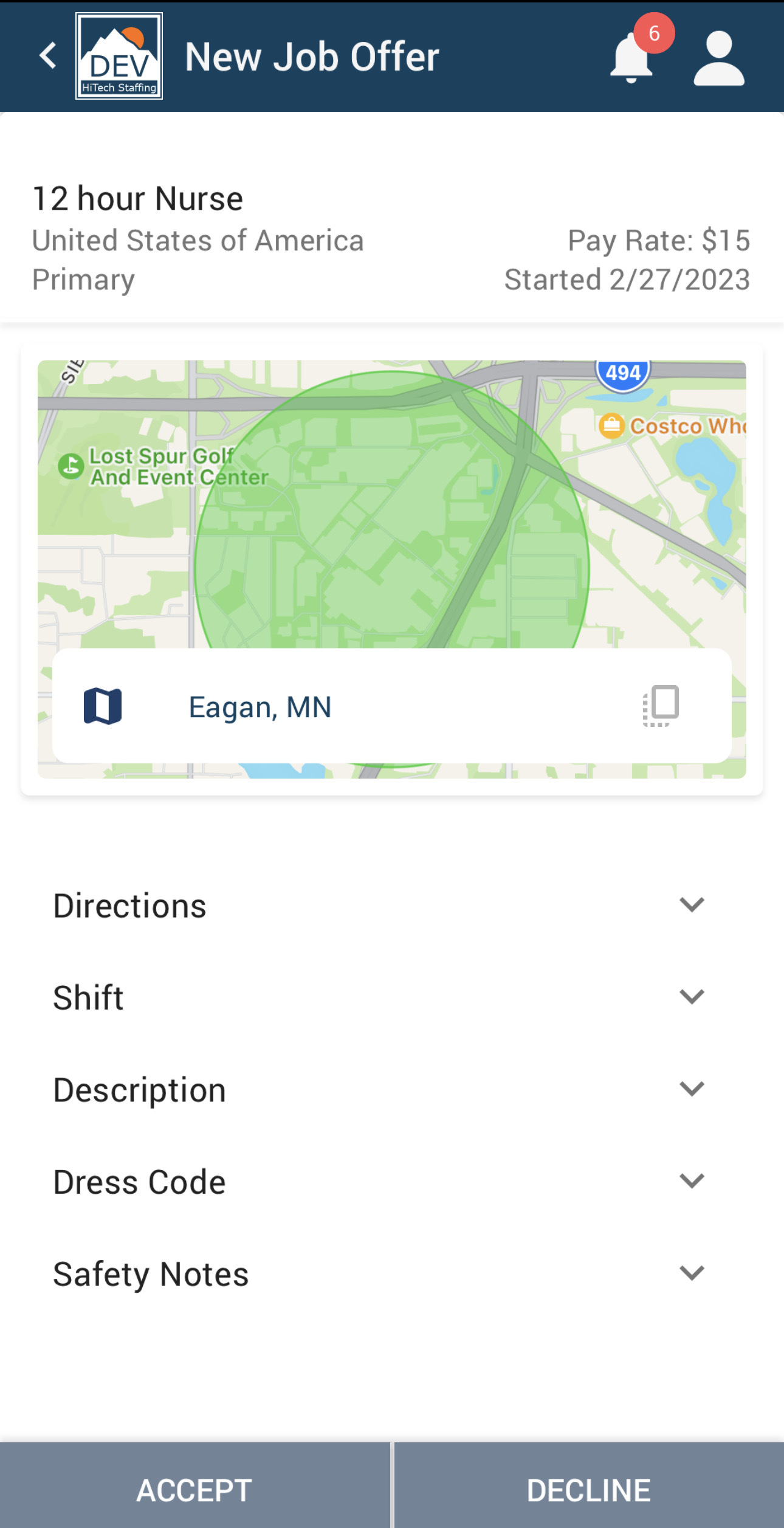Open the user profile icon
This screenshot has width=784, height=1528.
click(x=718, y=58)
